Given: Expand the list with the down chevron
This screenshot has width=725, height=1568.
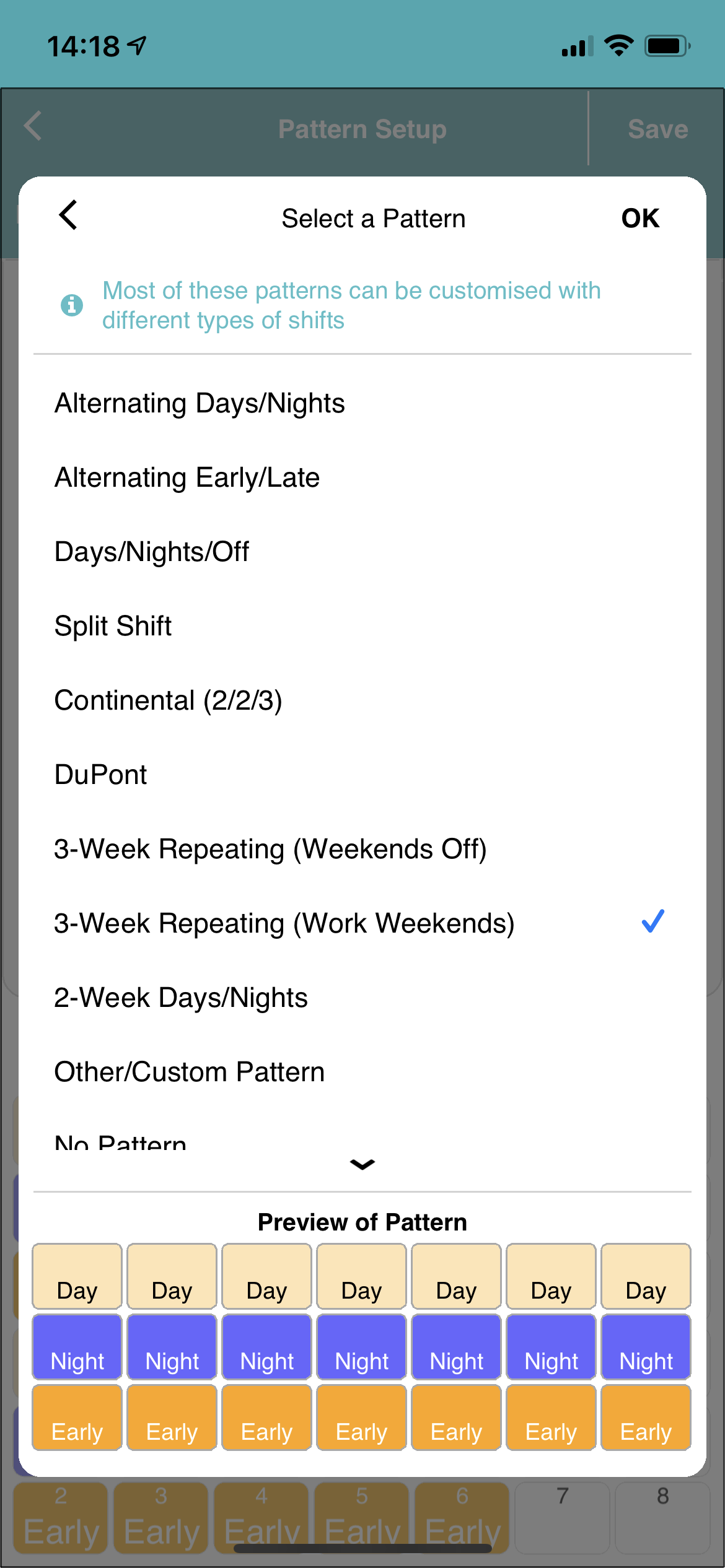Looking at the screenshot, I should (362, 1164).
